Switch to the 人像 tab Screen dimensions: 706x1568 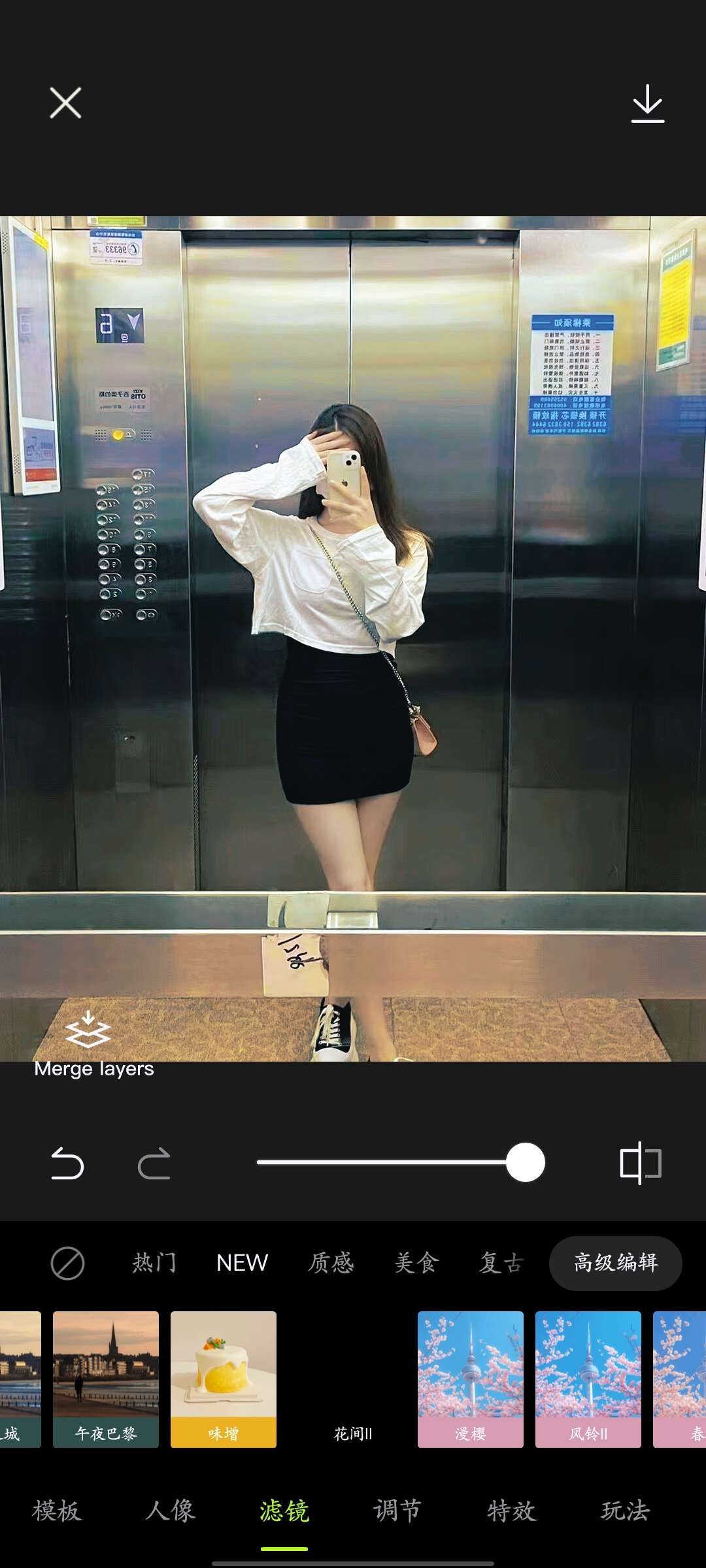tap(170, 1511)
